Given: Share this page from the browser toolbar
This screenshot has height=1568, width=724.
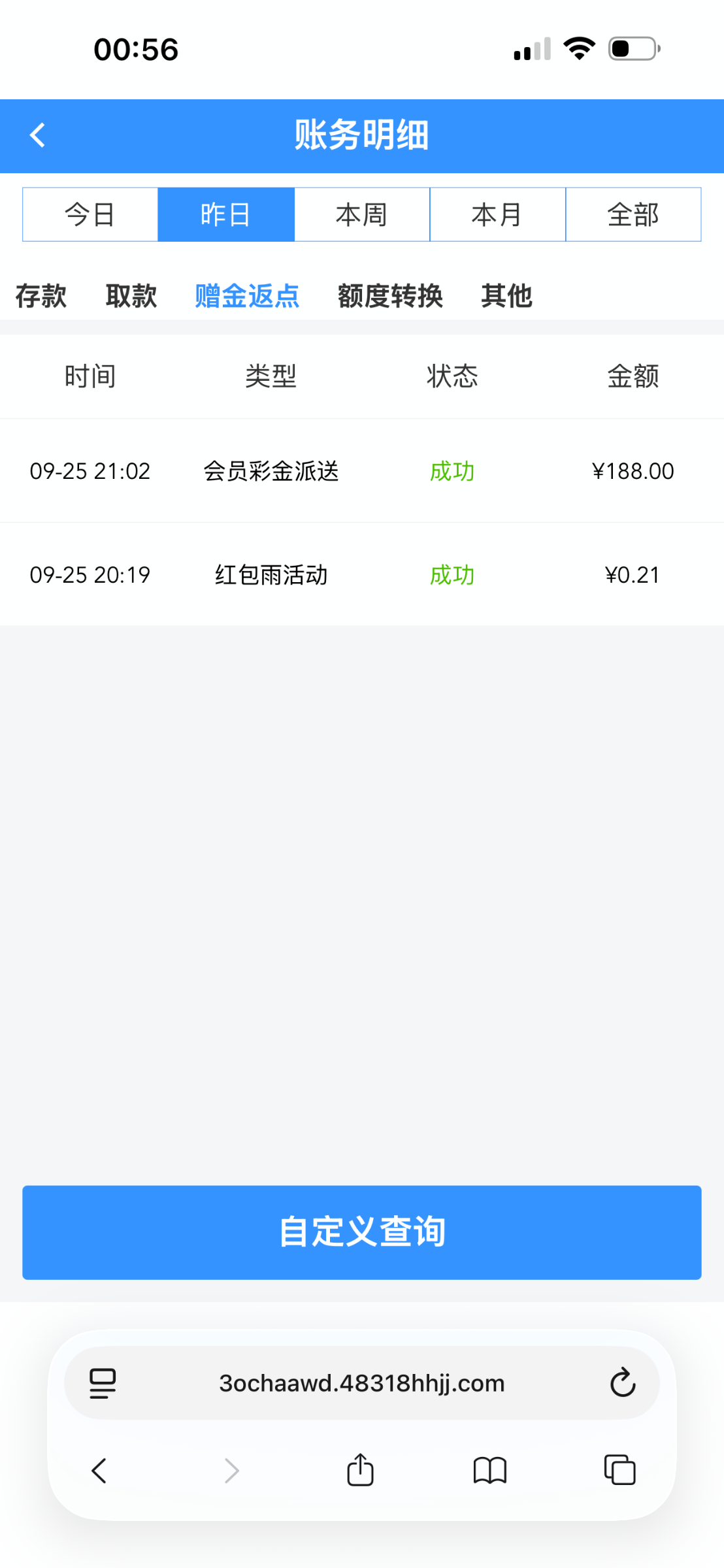Looking at the screenshot, I should (x=360, y=1470).
